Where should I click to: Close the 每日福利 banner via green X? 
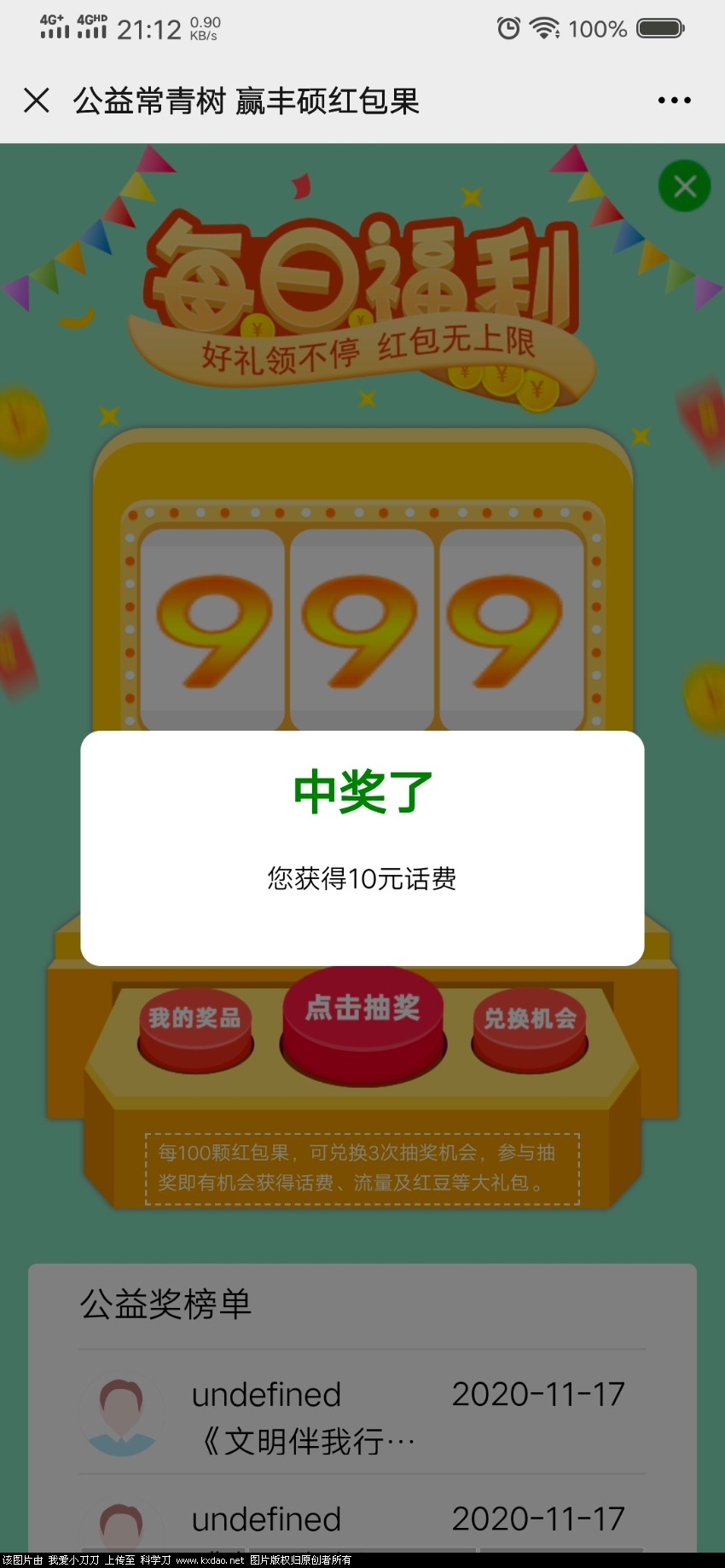tap(684, 186)
